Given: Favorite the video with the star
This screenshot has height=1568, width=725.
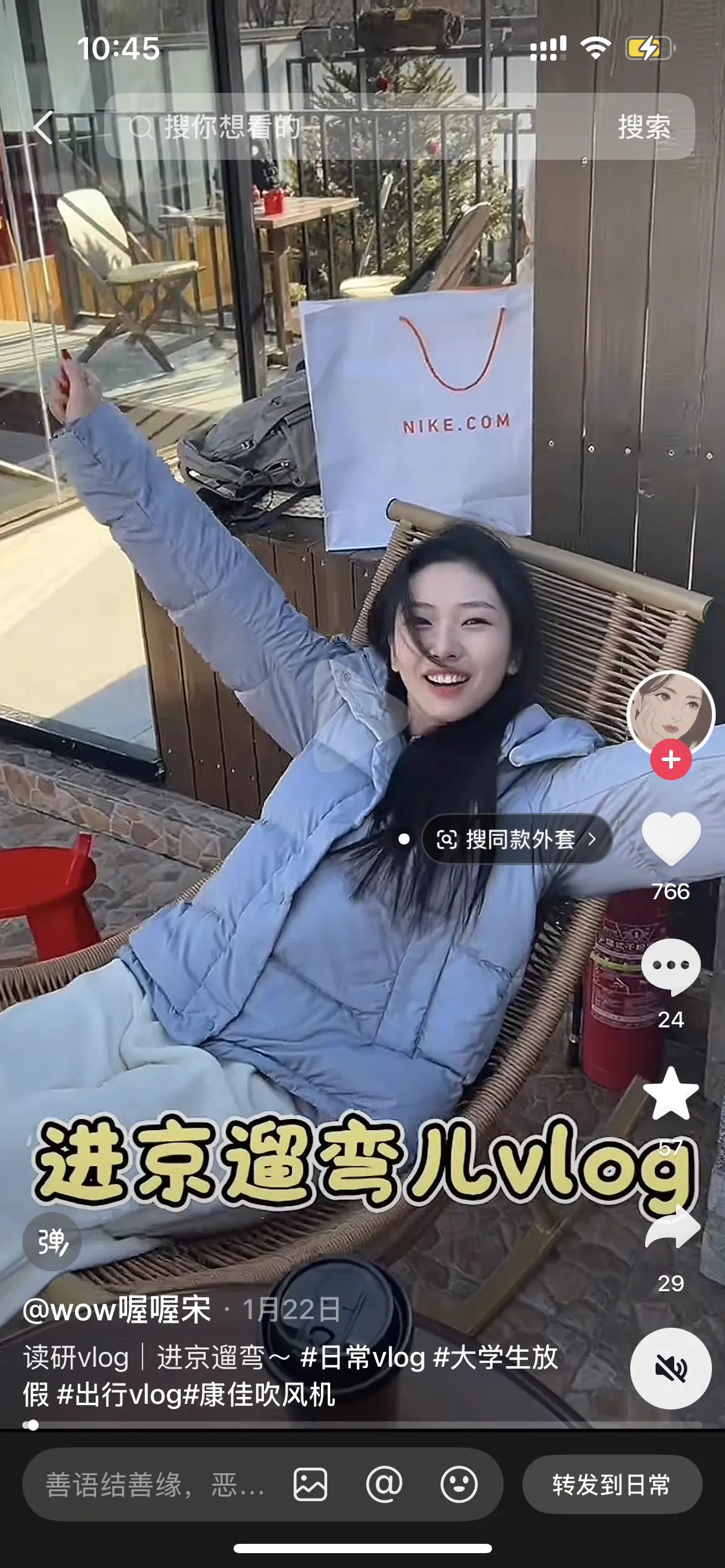Looking at the screenshot, I should (670, 1094).
